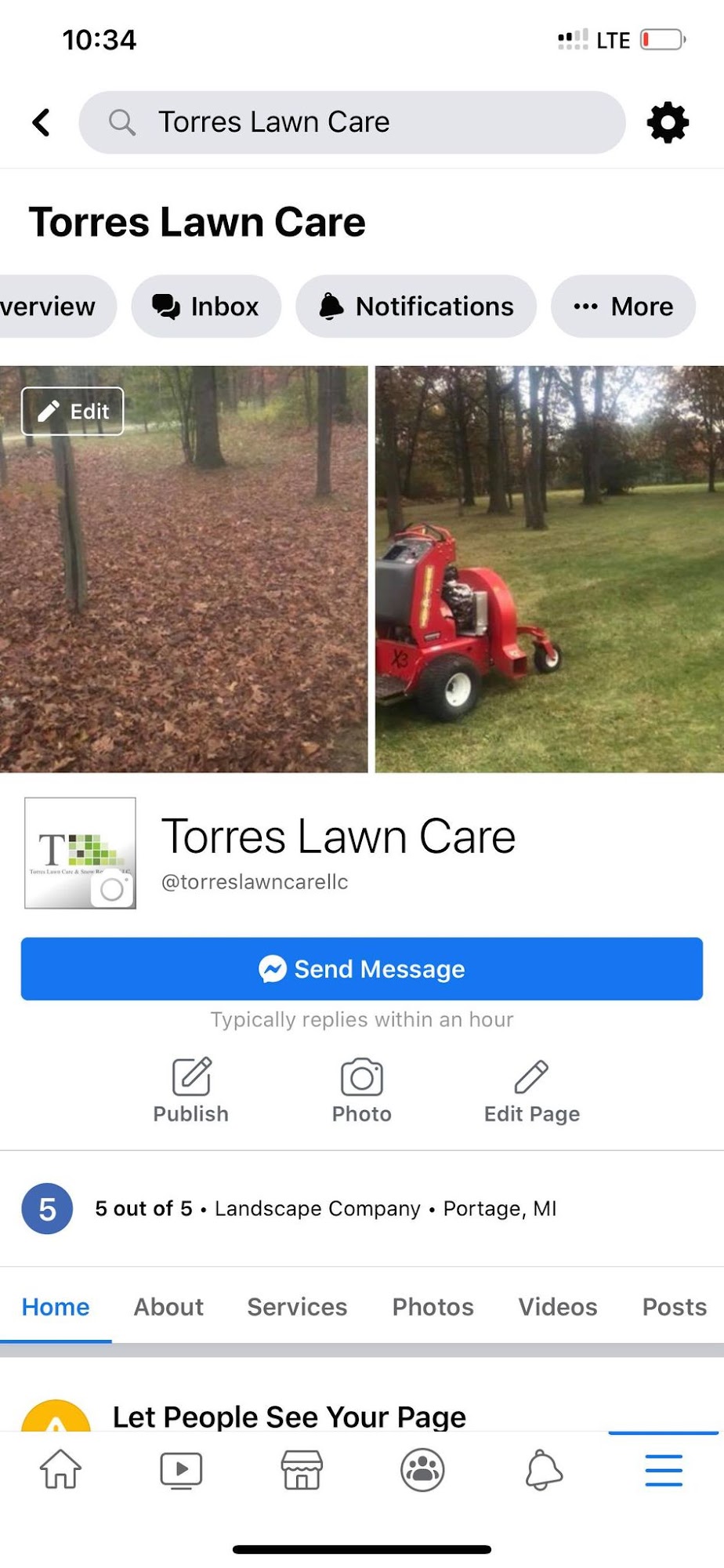Image resolution: width=724 pixels, height=1568 pixels.
Task: Open the page settings gear
Action: point(668,122)
